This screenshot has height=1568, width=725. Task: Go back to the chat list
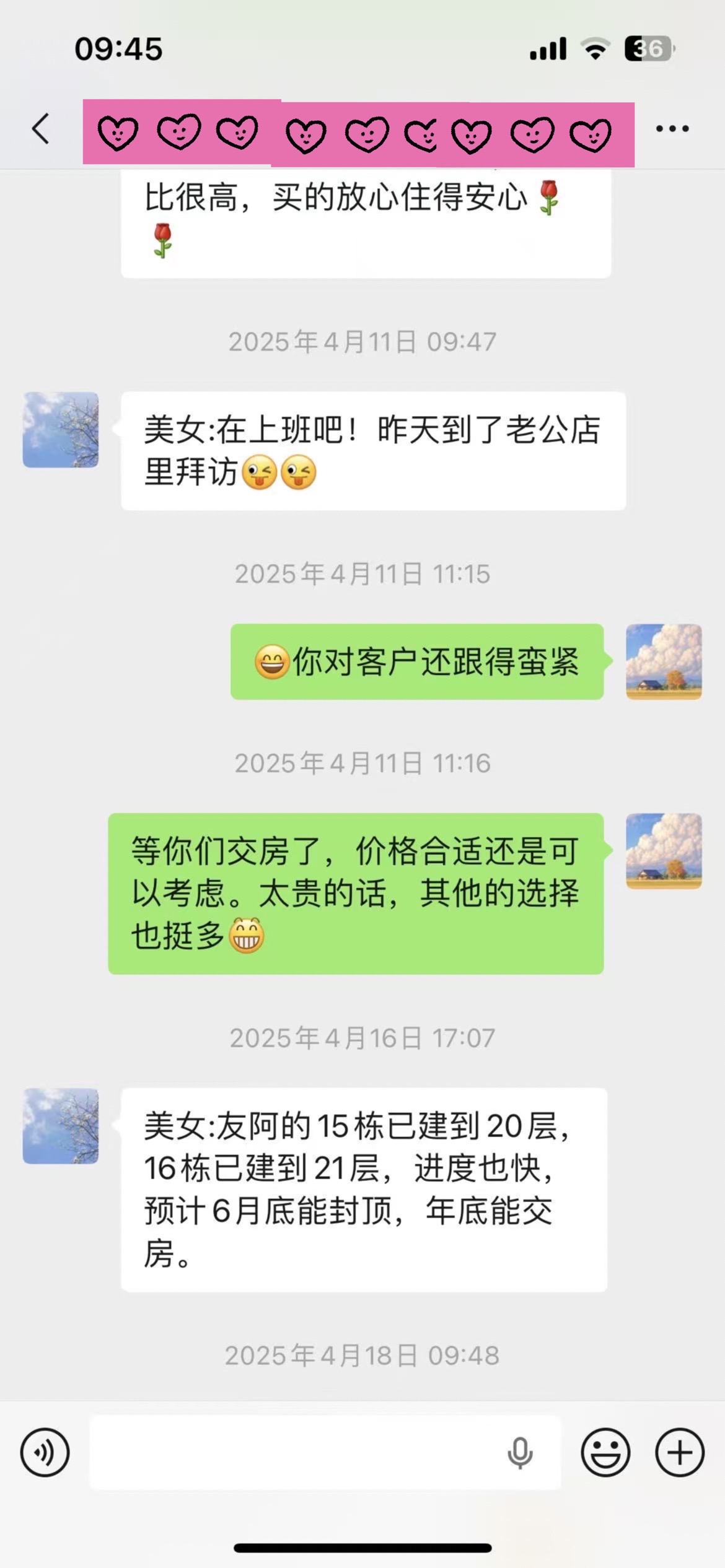41,129
